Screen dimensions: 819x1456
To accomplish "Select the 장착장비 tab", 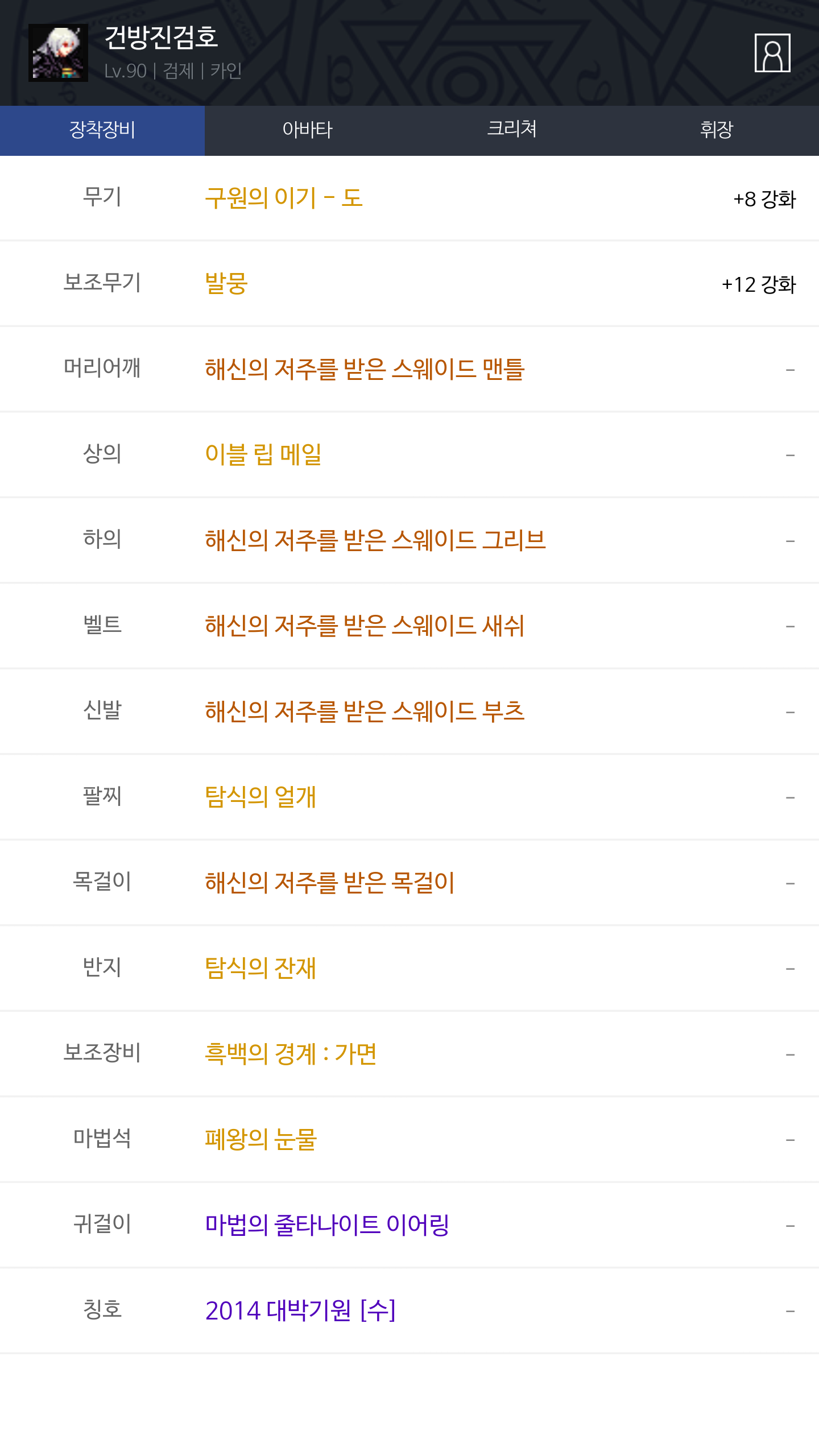I will pyautogui.click(x=102, y=130).
